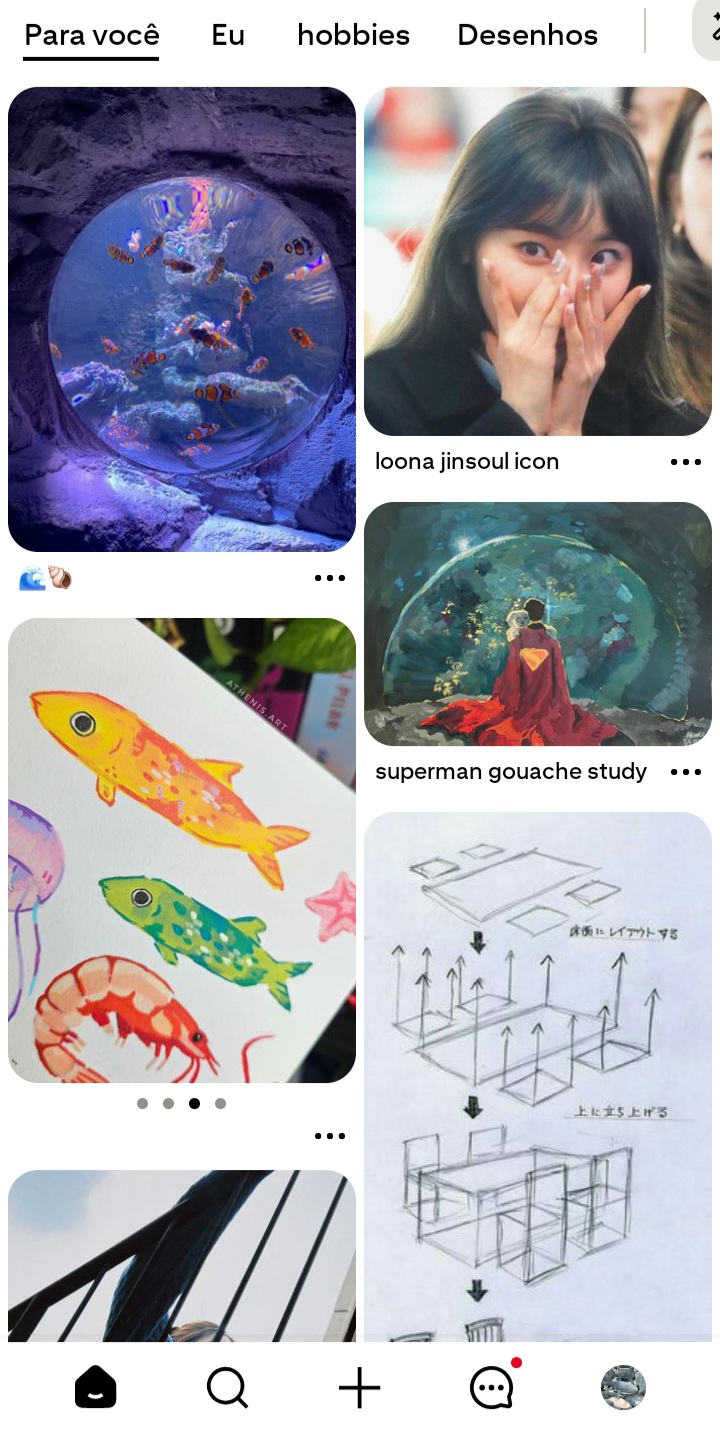This screenshot has height=1431, width=720.
Task: Tap the sparkle icon beside the tabs
Action: [x=710, y=28]
